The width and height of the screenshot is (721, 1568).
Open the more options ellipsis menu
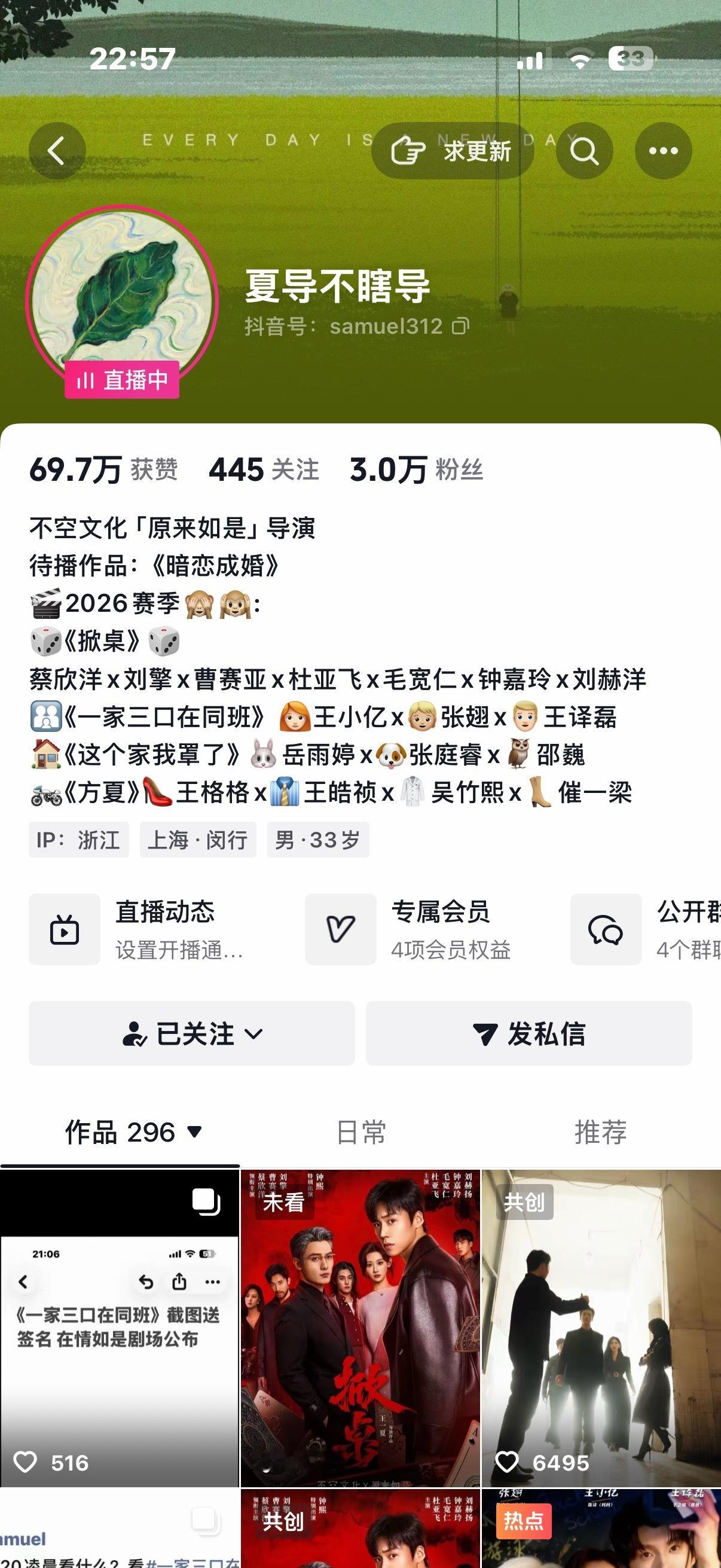click(x=663, y=150)
